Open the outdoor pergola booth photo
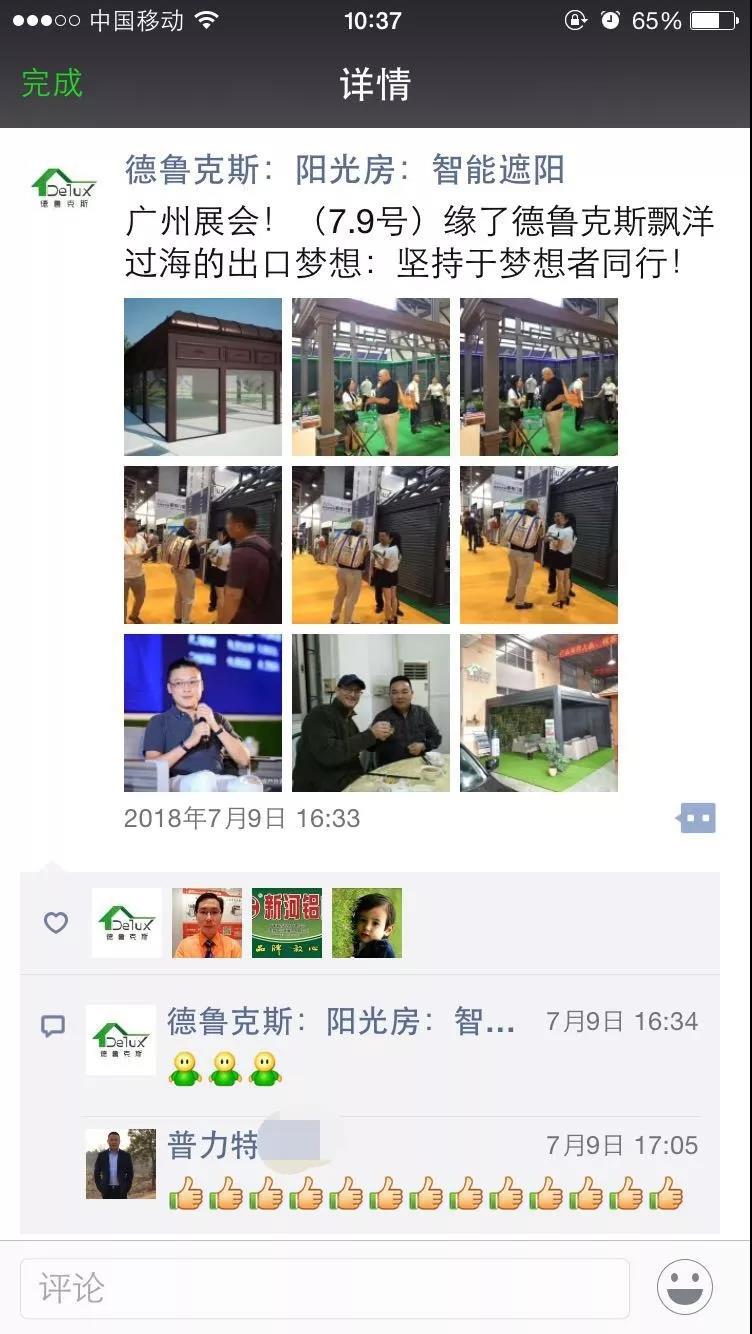The width and height of the screenshot is (752, 1334). click(538, 713)
